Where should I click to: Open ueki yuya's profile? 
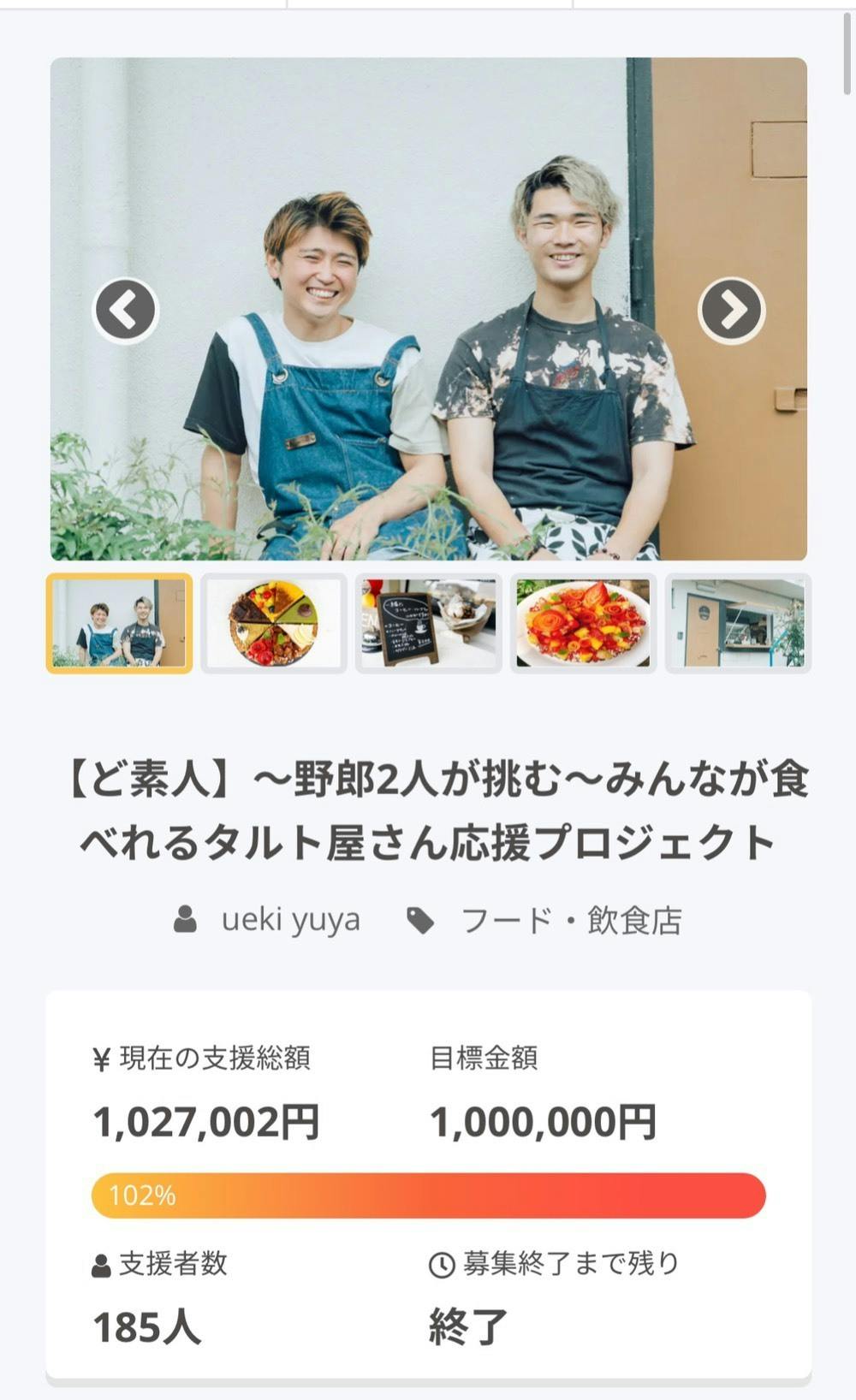tap(289, 921)
